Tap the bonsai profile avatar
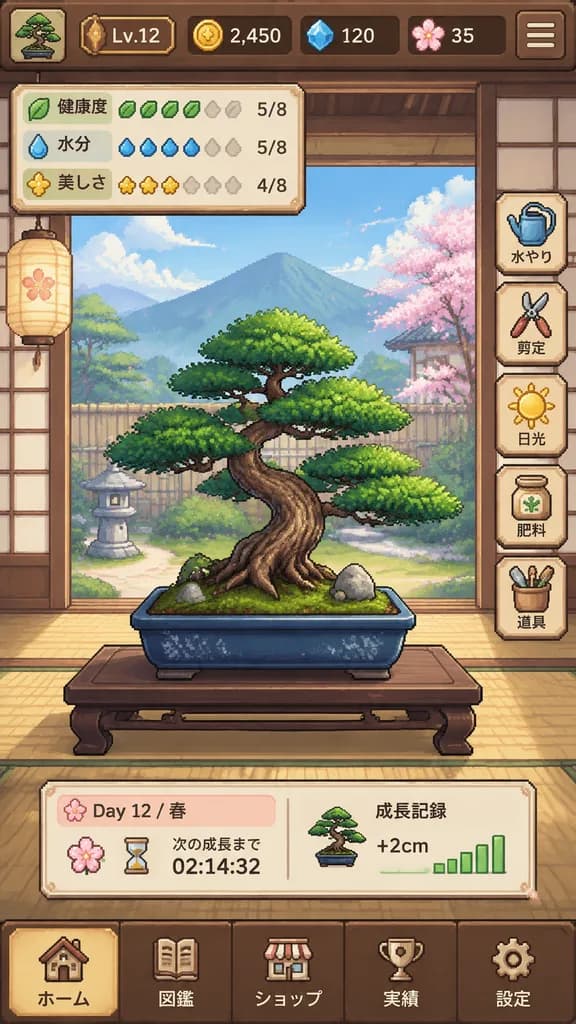This screenshot has width=576, height=1024. pos(39,35)
